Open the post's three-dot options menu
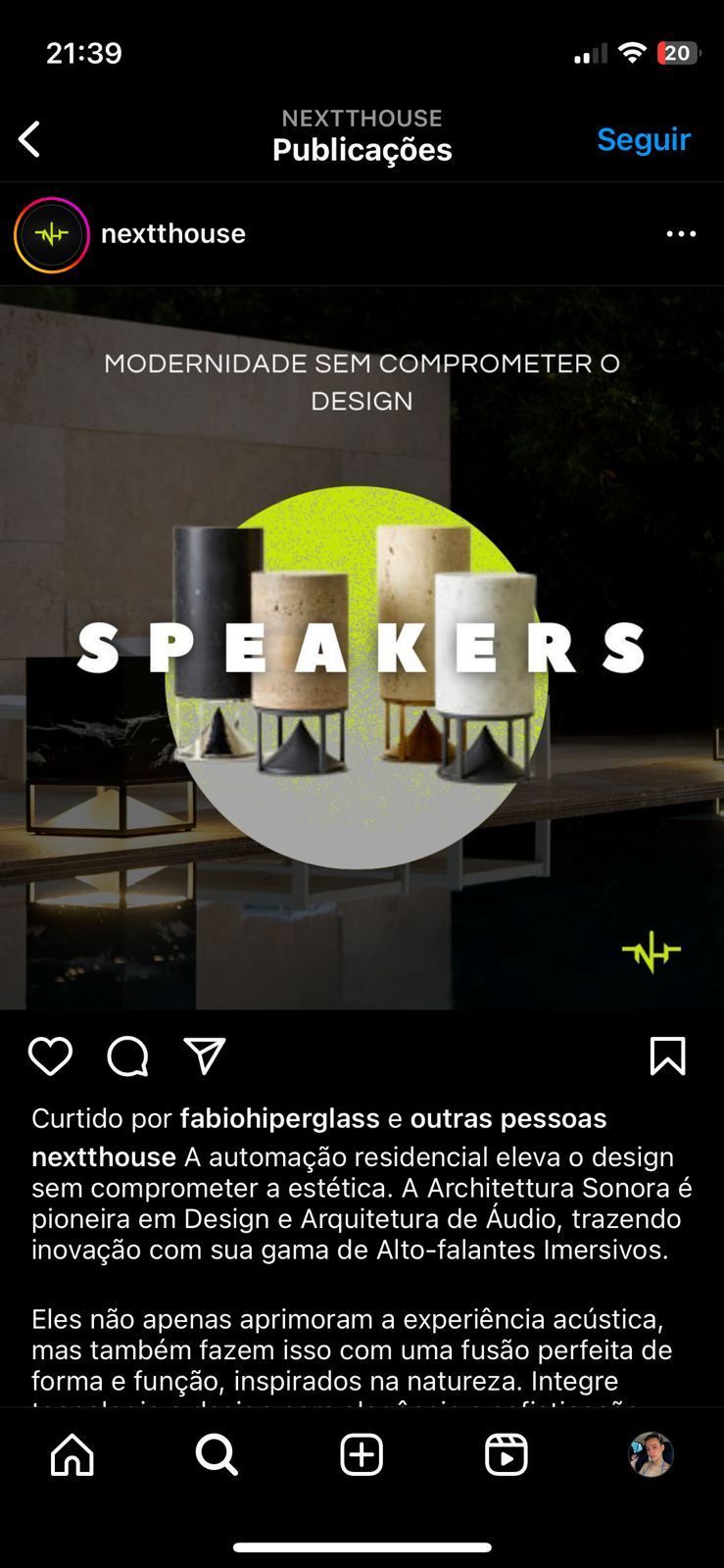This screenshot has width=724, height=1568. (681, 234)
